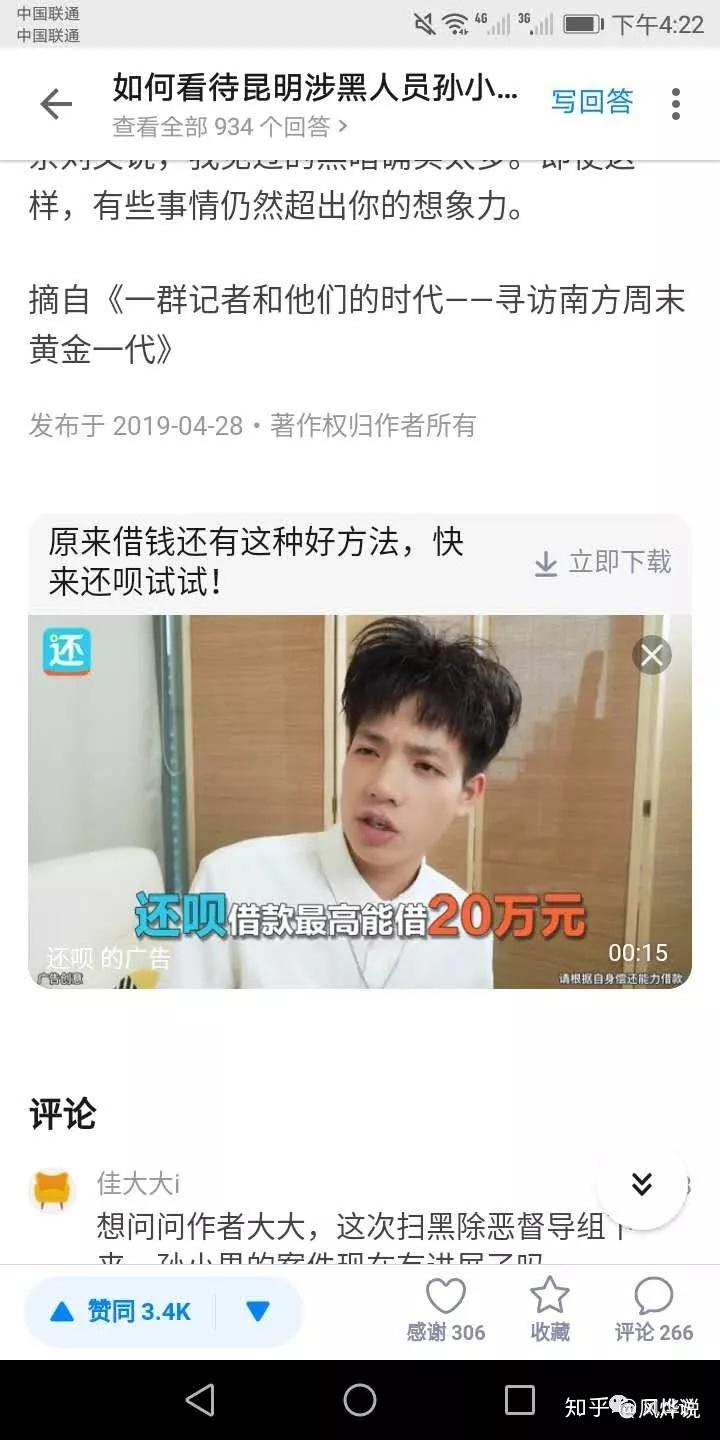
Task: Open the 266 comments
Action: [x=654, y=1310]
